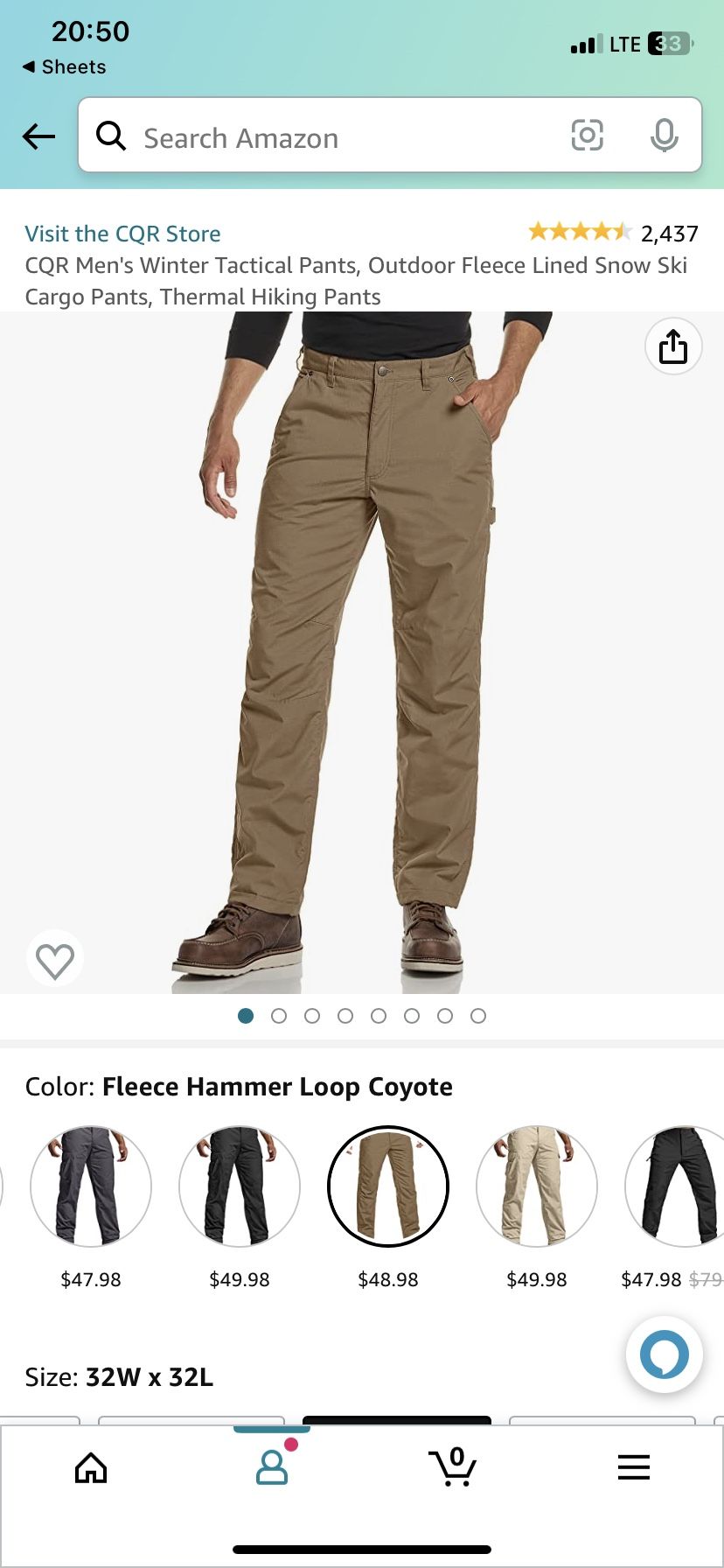The height and width of the screenshot is (1568, 724).
Task: Visit the CQR Store link
Action: [122, 234]
